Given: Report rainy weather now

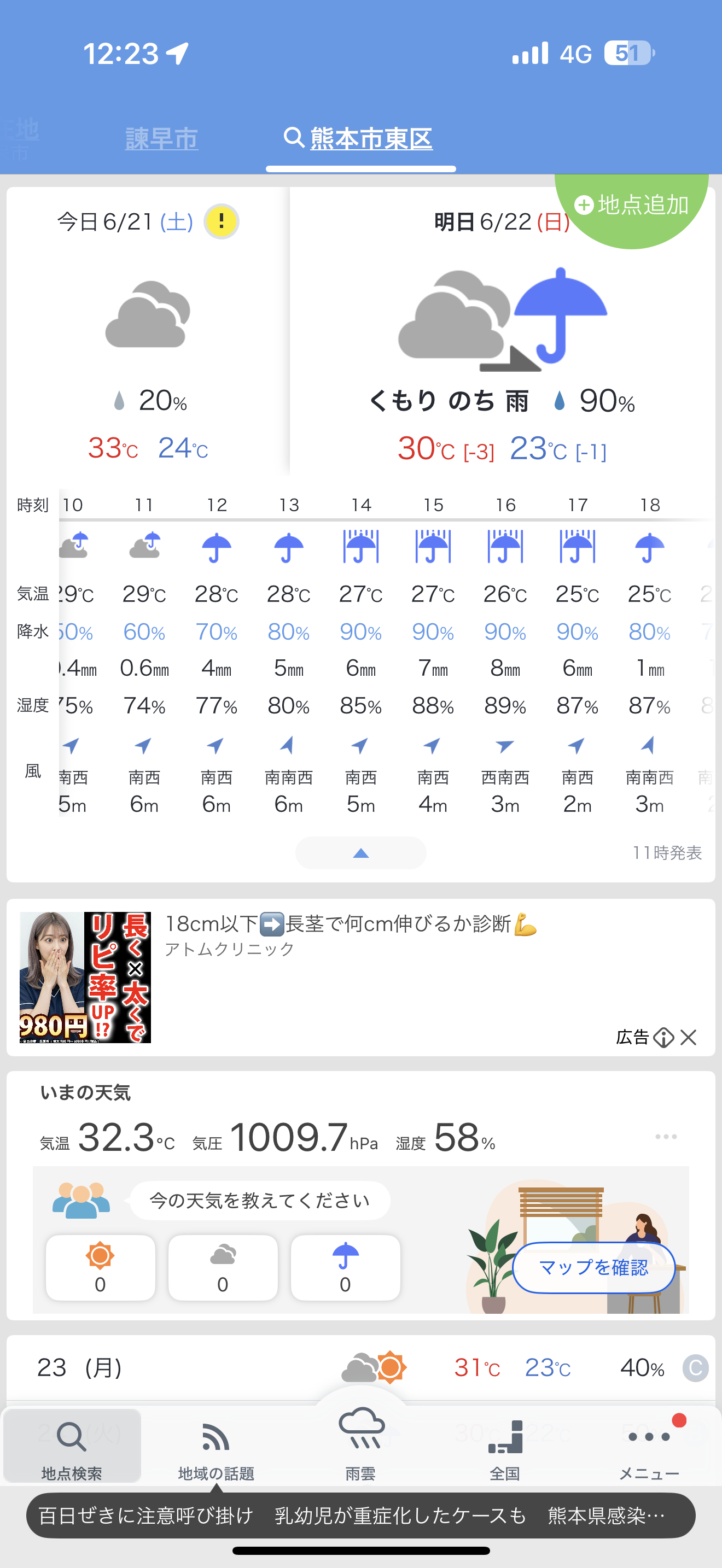Looking at the screenshot, I should coord(345,1267).
